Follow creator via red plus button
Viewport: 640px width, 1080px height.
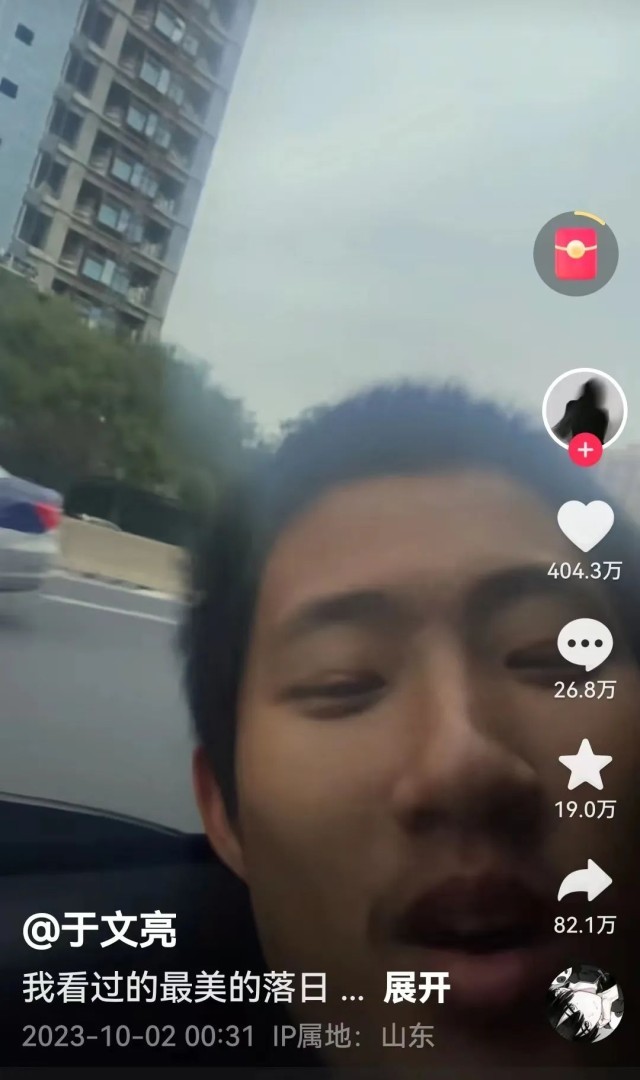(585, 451)
